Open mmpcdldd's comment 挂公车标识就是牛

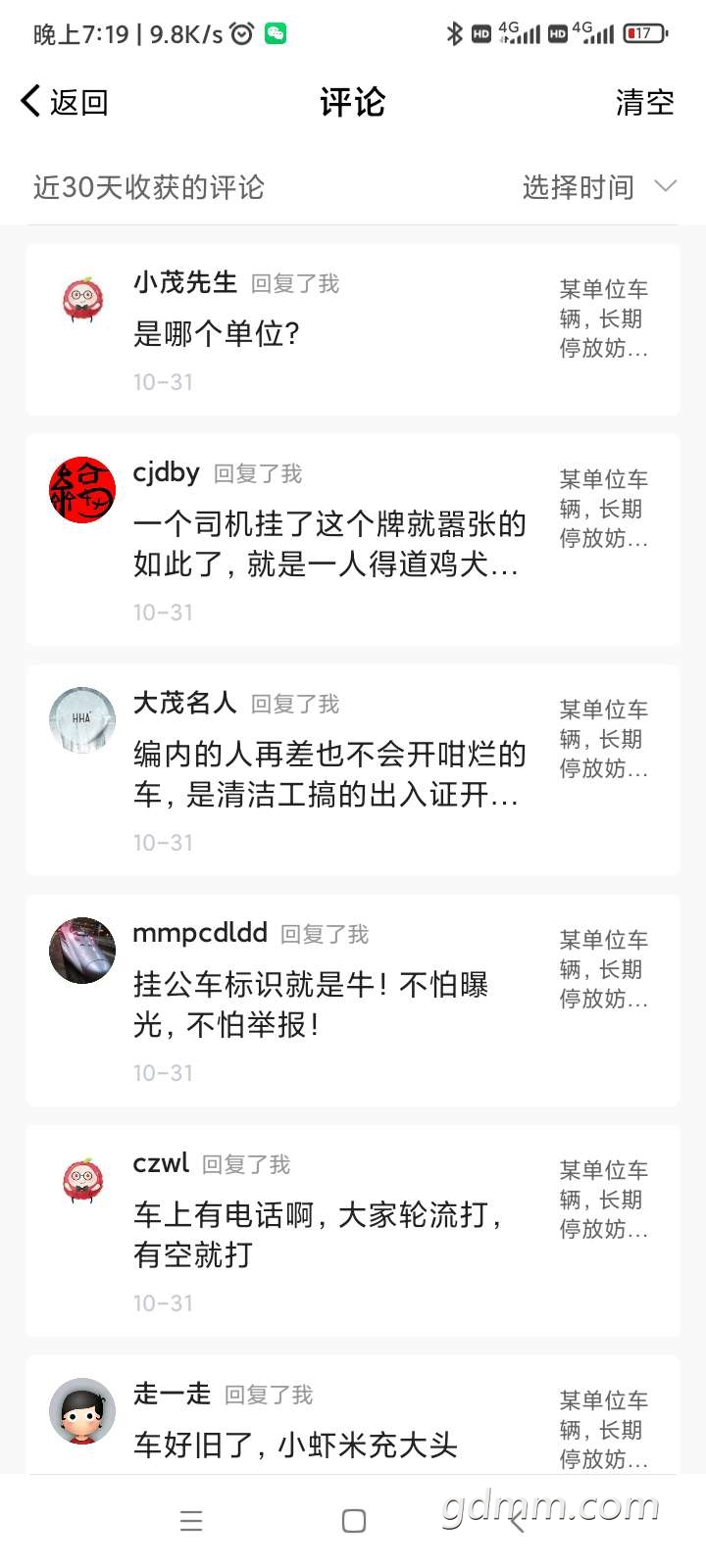[352, 1000]
